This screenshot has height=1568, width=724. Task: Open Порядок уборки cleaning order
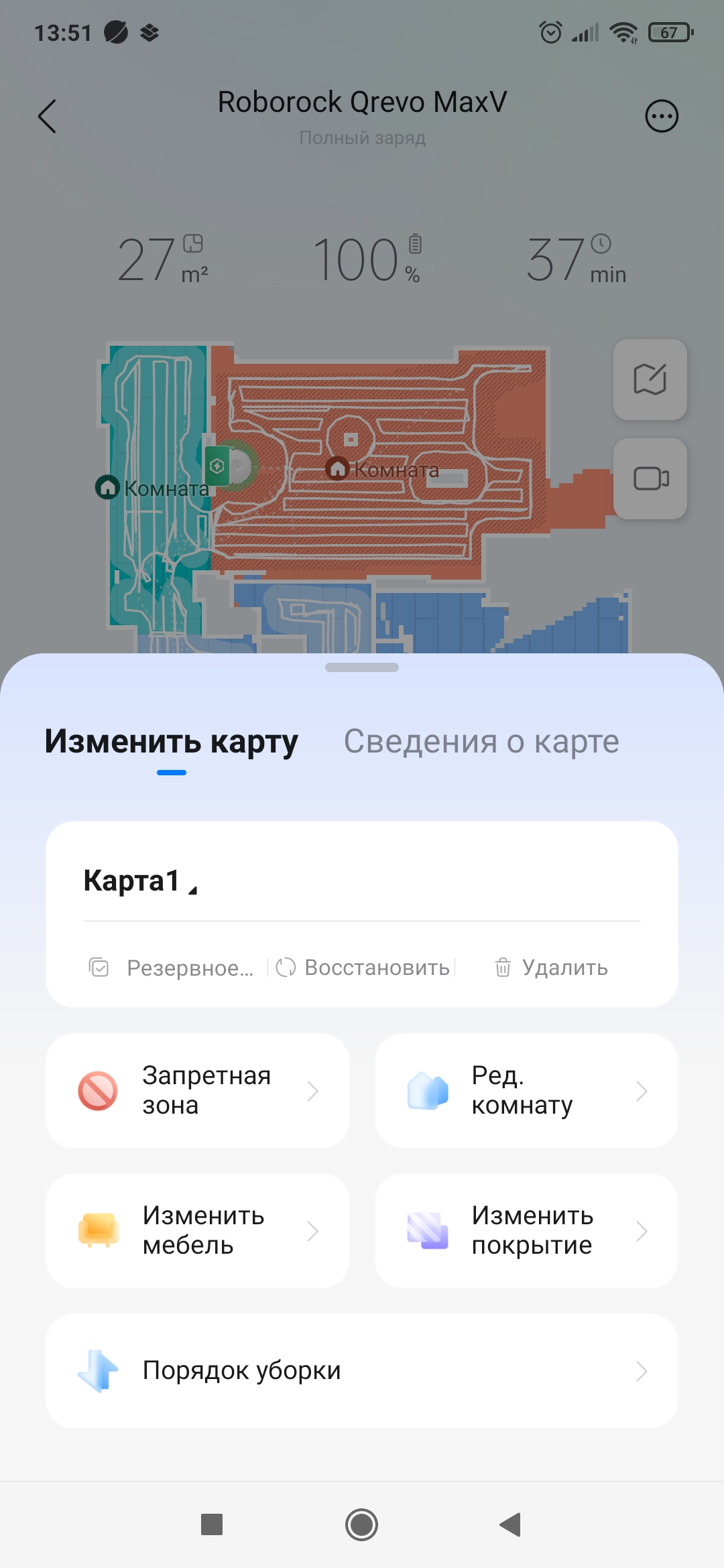(362, 1371)
